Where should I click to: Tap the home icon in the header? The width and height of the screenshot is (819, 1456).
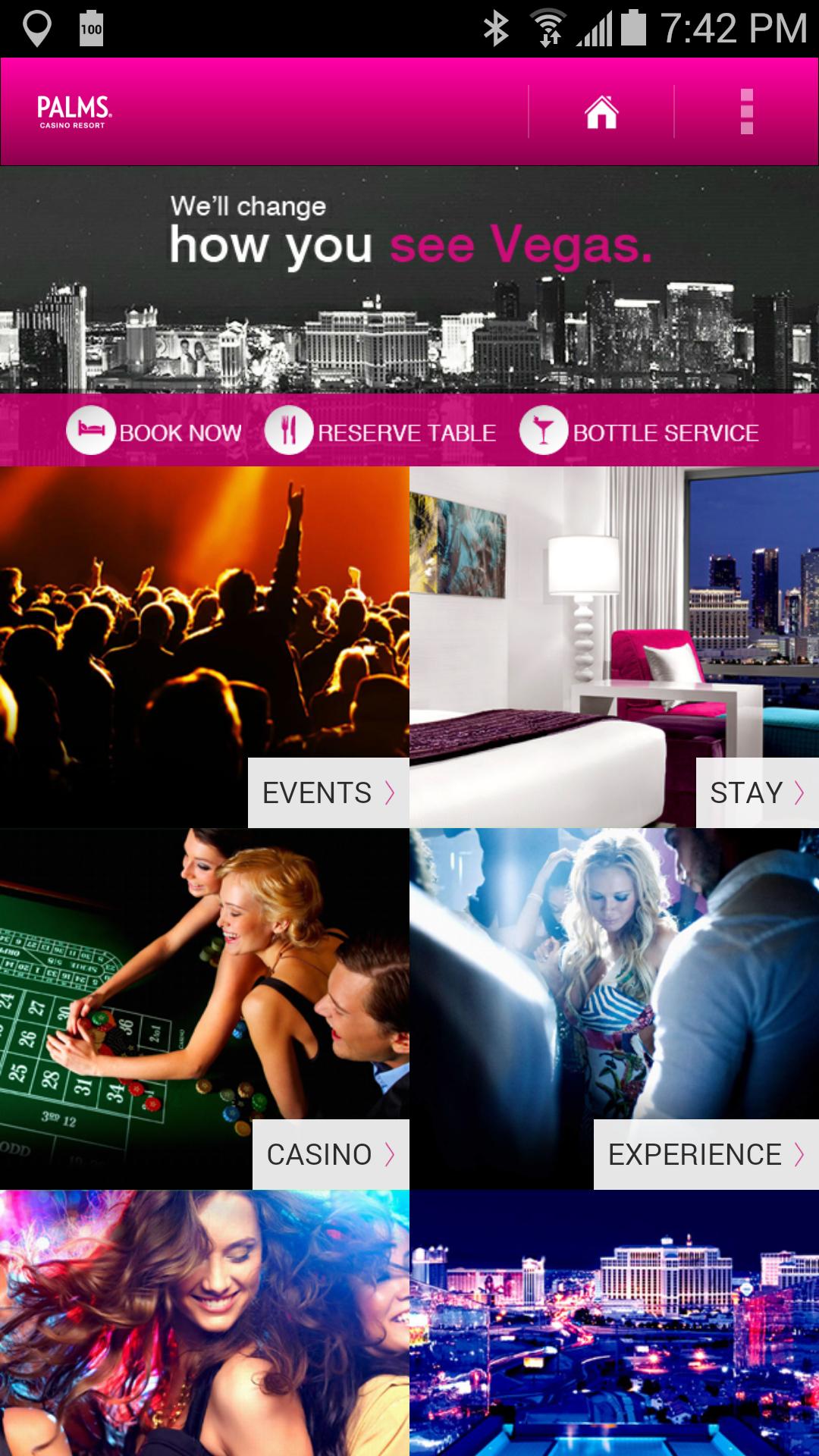(x=601, y=112)
